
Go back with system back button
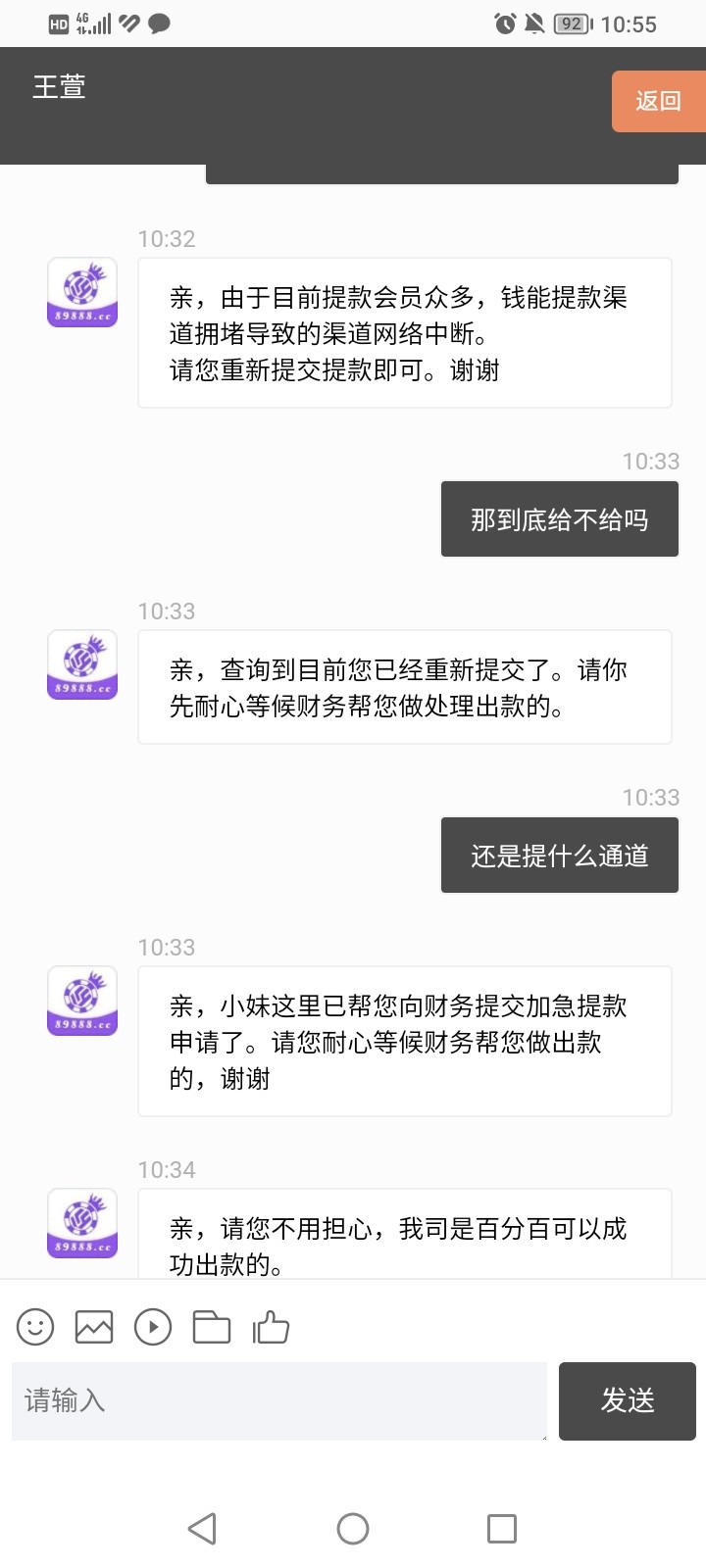point(202,1529)
